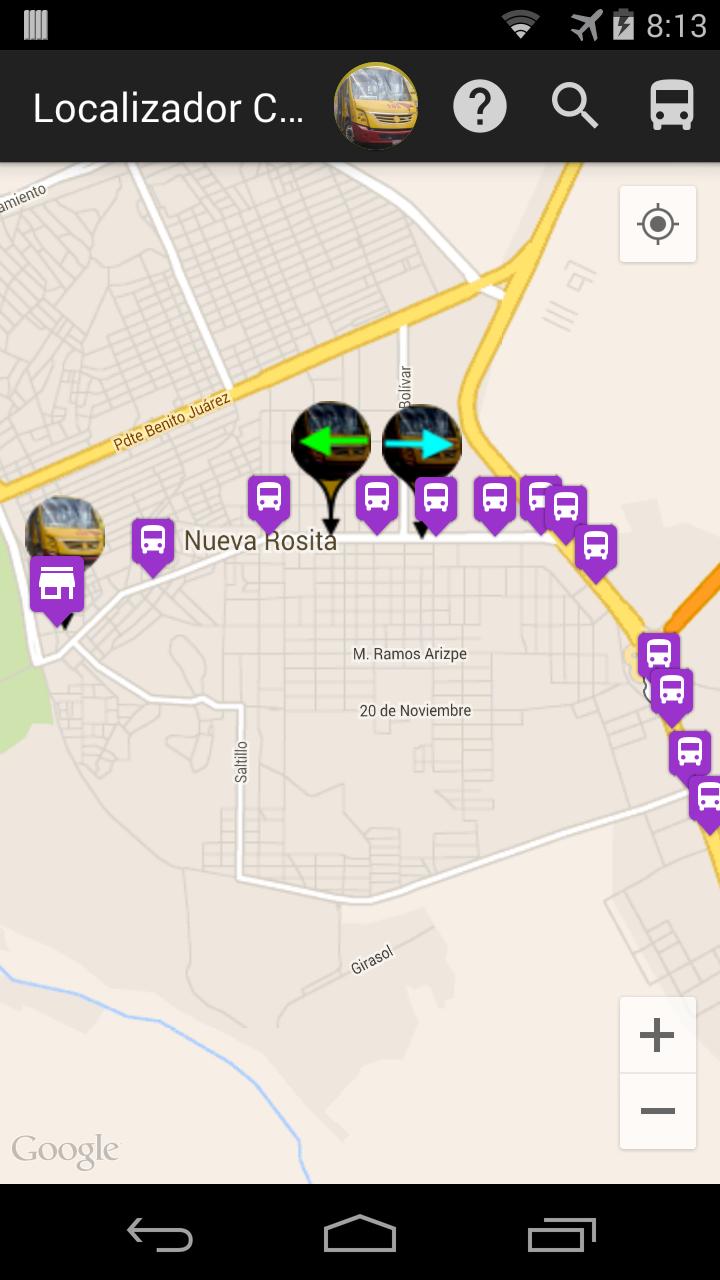Image resolution: width=720 pixels, height=1280 pixels.
Task: Open the help question mark icon
Action: click(480, 106)
